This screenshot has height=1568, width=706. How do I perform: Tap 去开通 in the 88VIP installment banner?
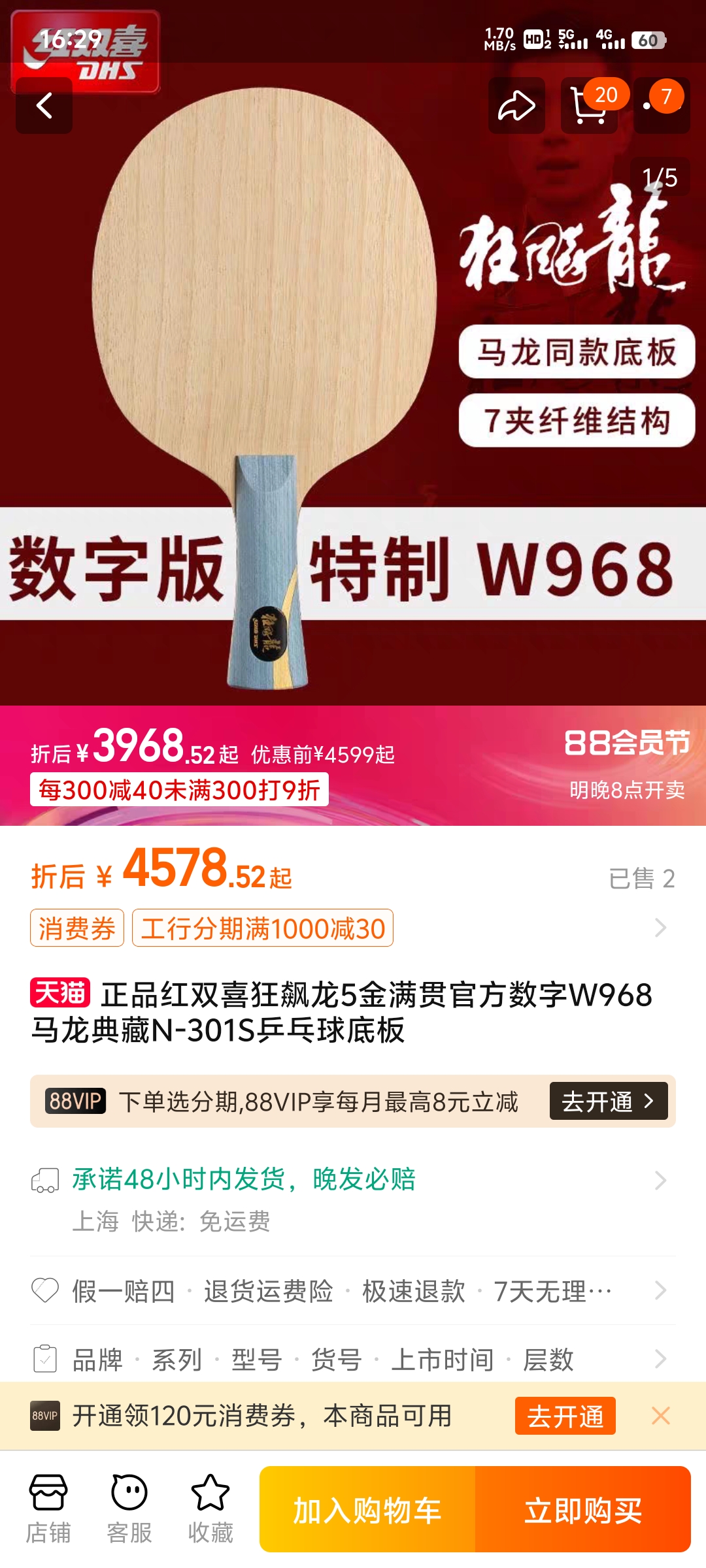608,1102
